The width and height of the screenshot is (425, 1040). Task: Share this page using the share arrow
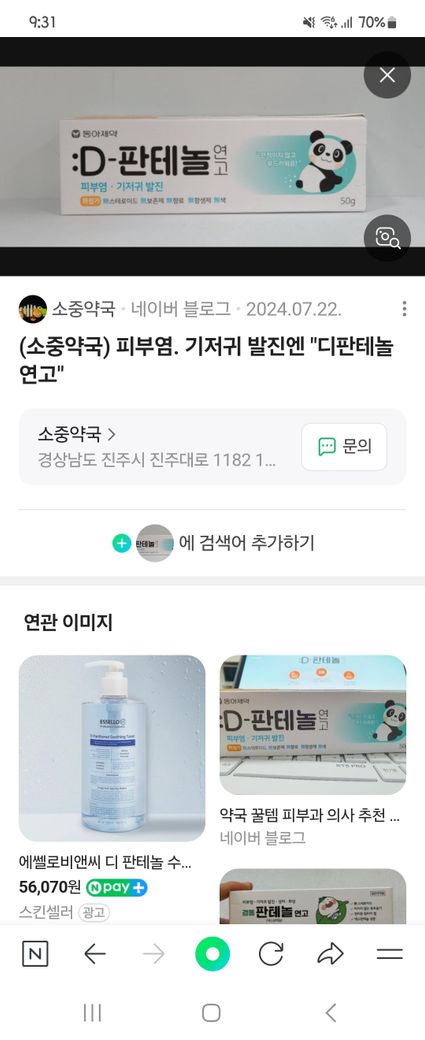coord(330,954)
